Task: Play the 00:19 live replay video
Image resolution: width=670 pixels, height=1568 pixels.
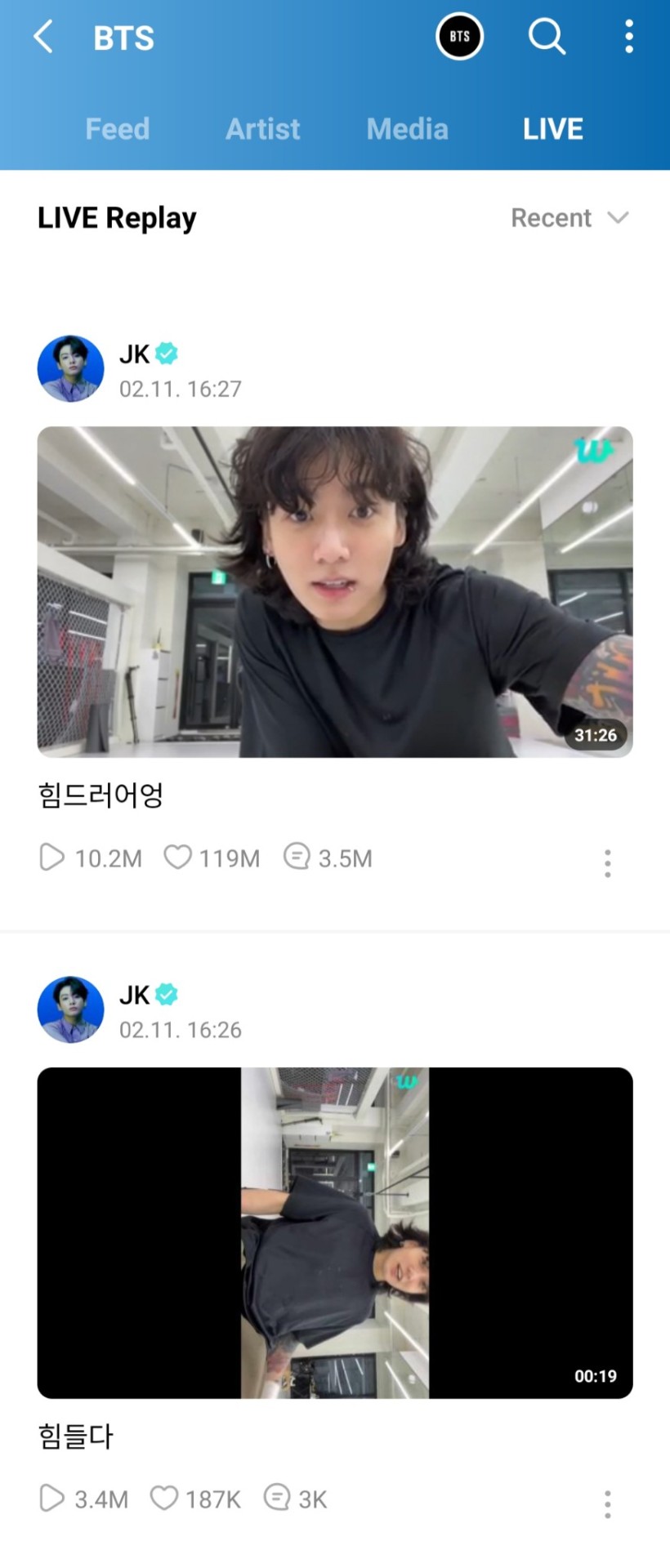Action: click(335, 1232)
